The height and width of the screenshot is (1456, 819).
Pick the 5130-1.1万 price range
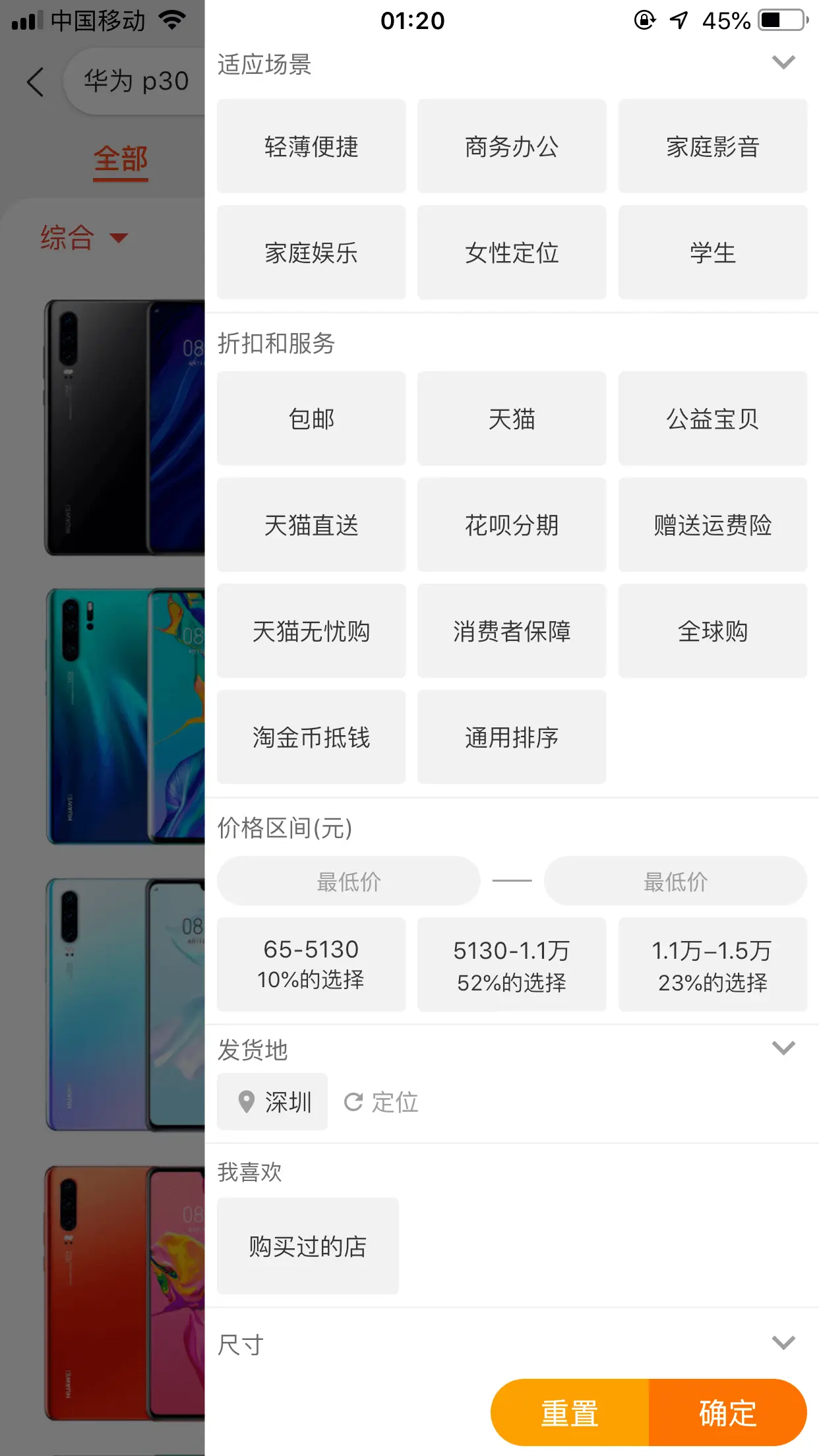tap(512, 964)
